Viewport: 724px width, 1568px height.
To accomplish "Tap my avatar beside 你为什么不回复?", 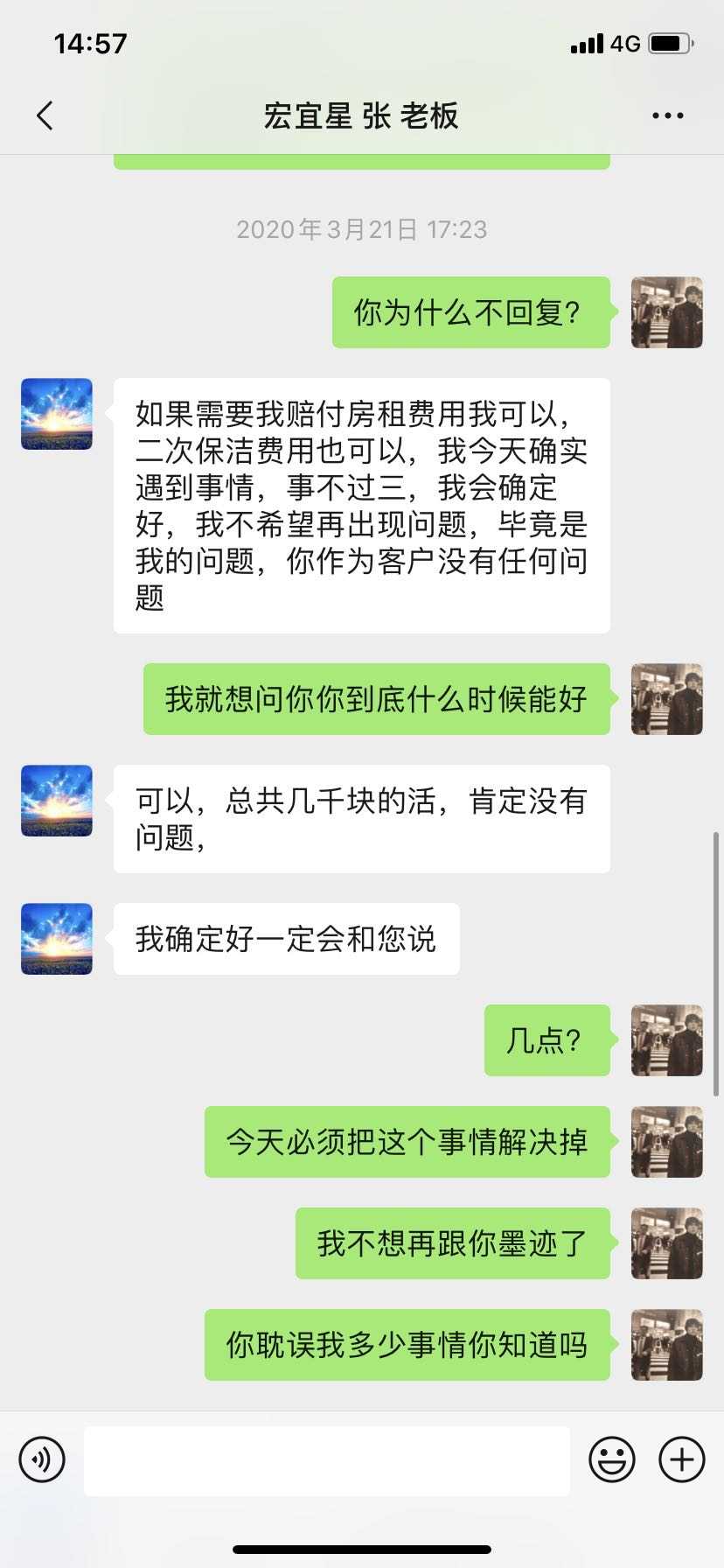I will (666, 312).
